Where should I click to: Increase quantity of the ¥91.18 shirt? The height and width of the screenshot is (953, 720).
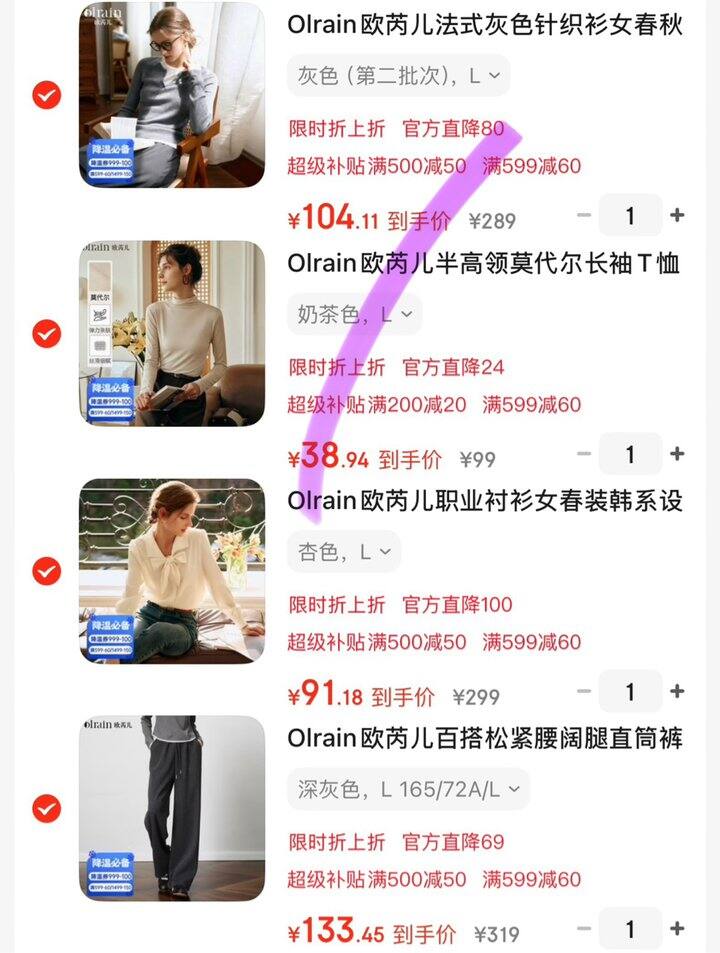coord(677,691)
